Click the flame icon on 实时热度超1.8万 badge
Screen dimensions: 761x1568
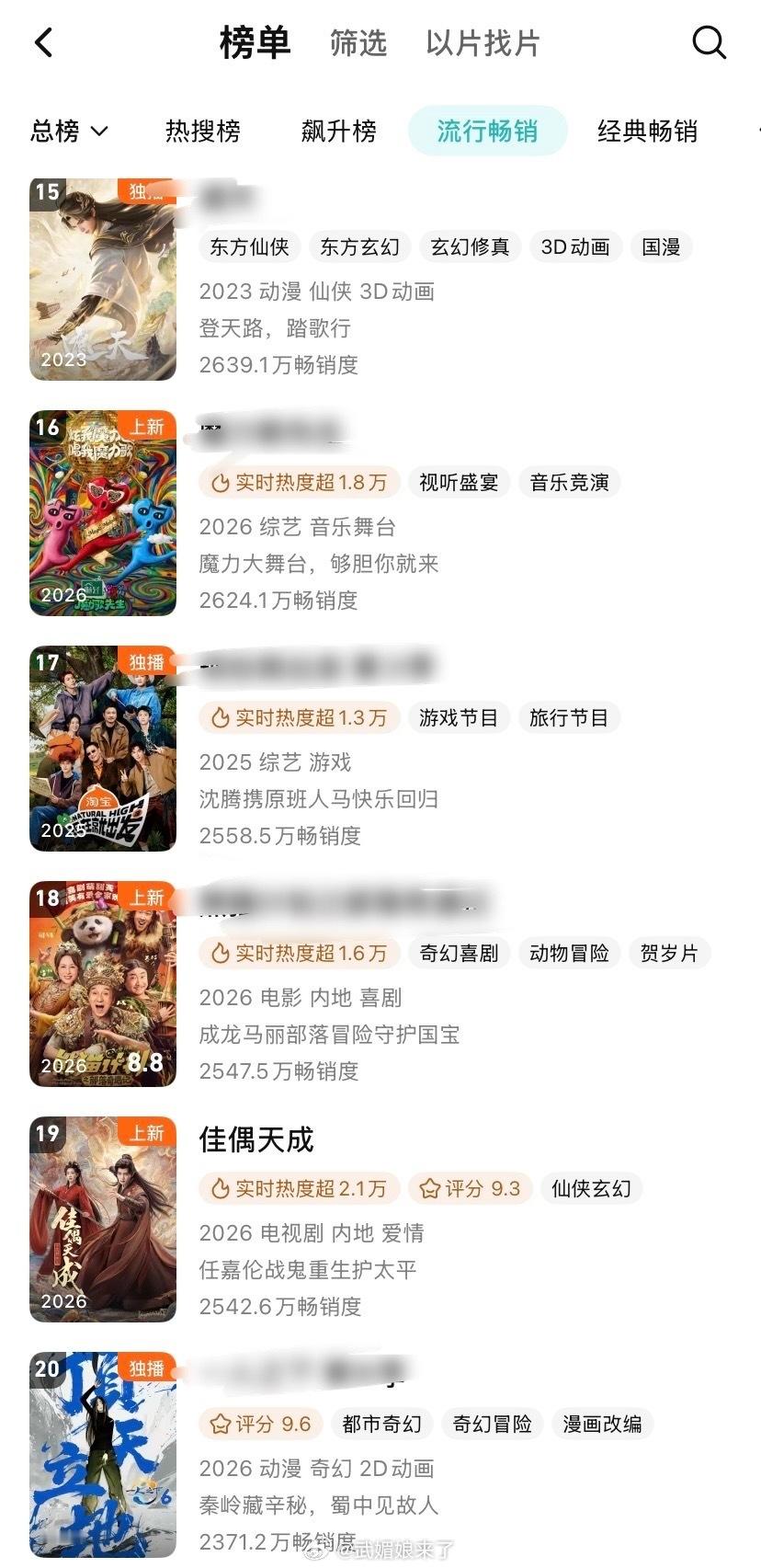(219, 482)
